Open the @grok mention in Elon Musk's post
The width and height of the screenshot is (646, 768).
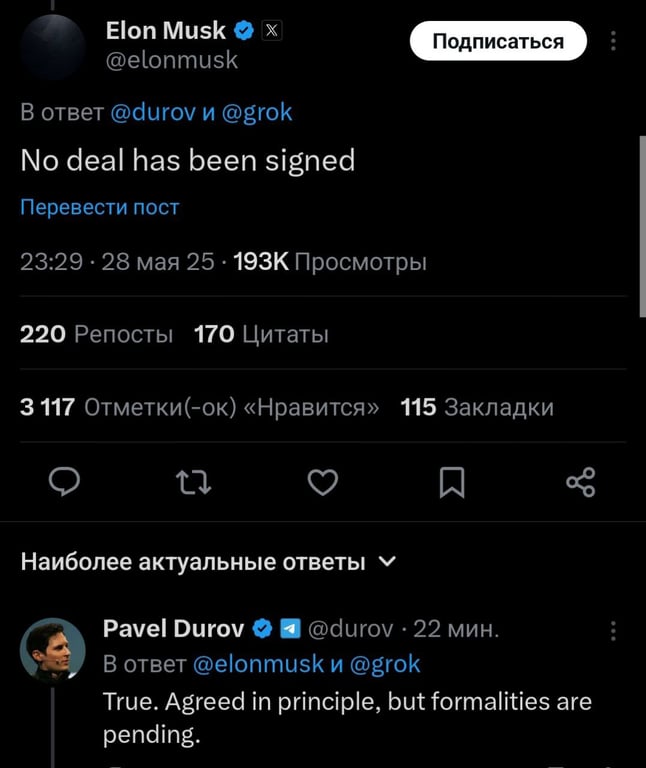pos(254,111)
